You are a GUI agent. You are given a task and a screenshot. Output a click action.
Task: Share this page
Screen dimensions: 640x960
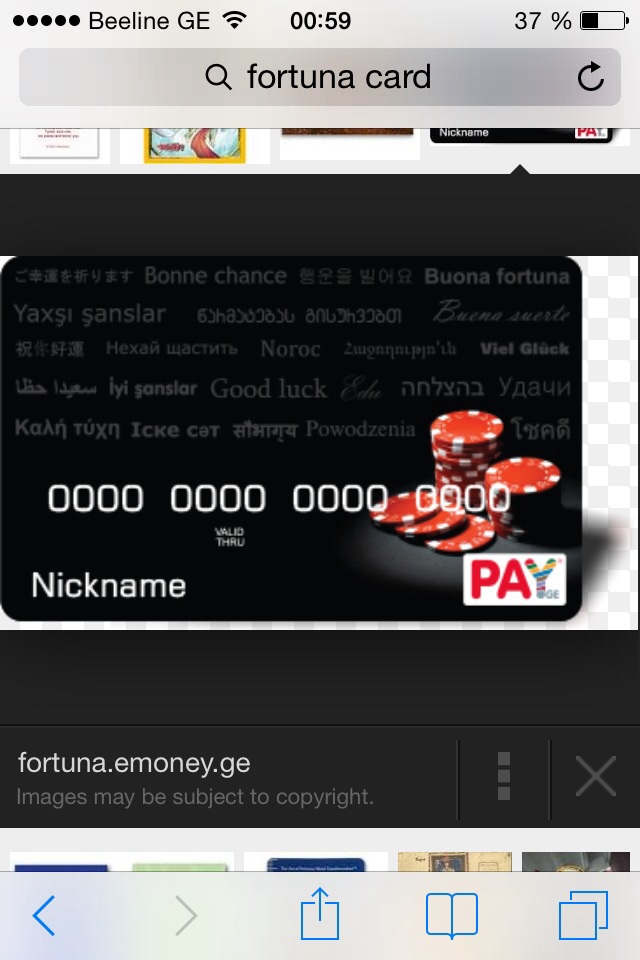[320, 915]
